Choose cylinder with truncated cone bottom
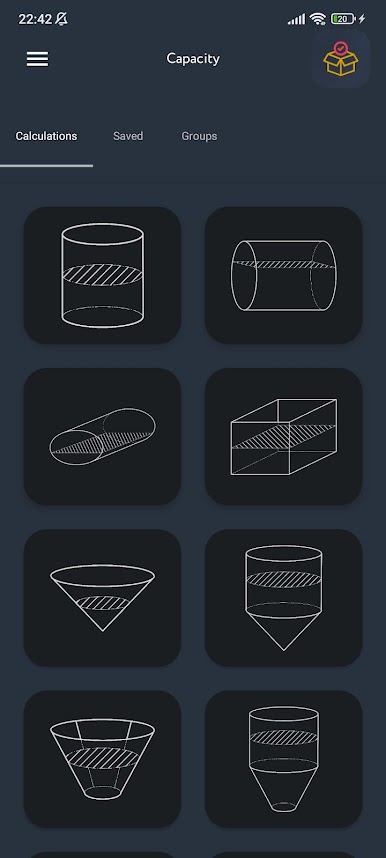 (x=284, y=759)
